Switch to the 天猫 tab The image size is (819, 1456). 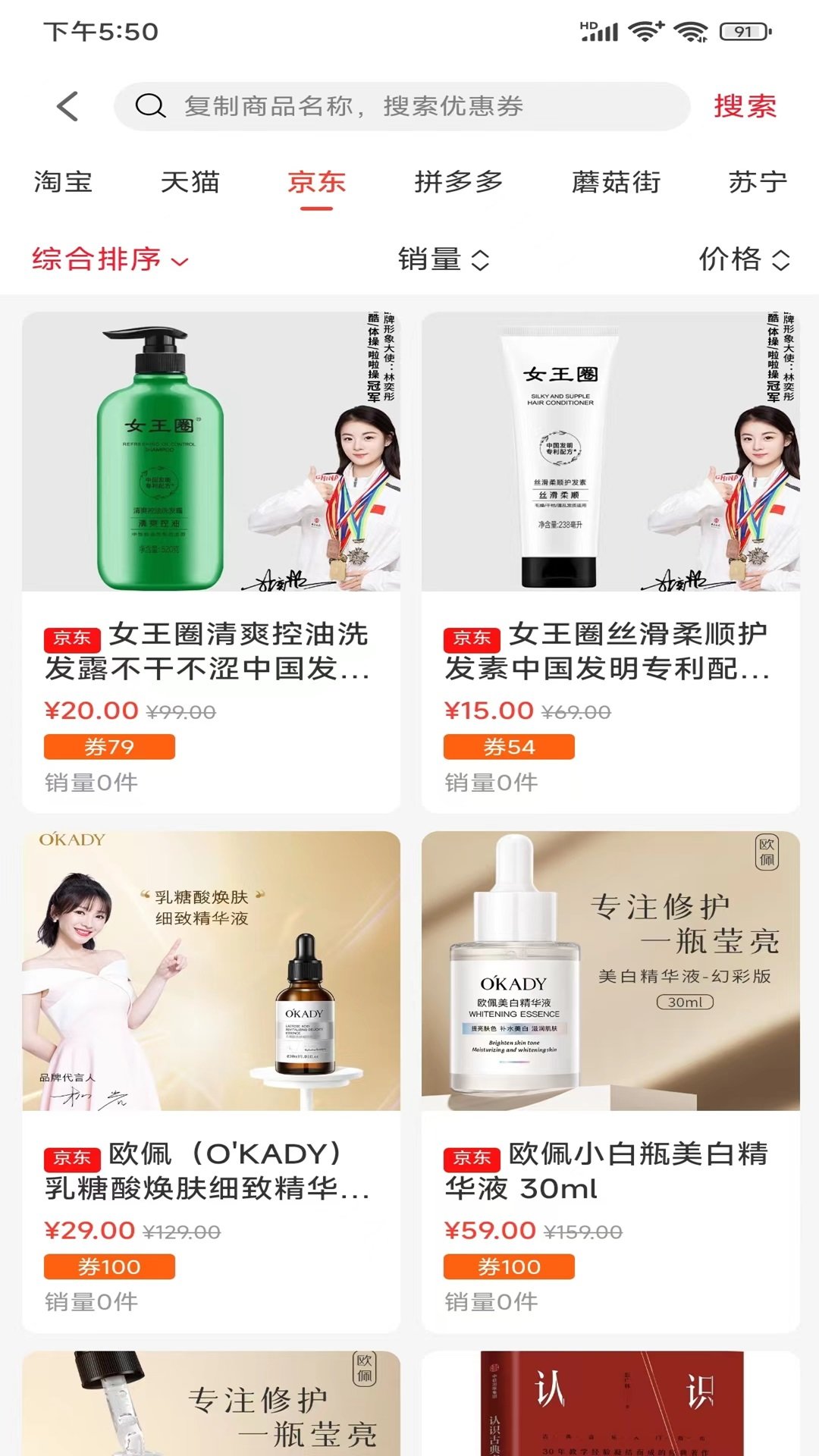190,182
